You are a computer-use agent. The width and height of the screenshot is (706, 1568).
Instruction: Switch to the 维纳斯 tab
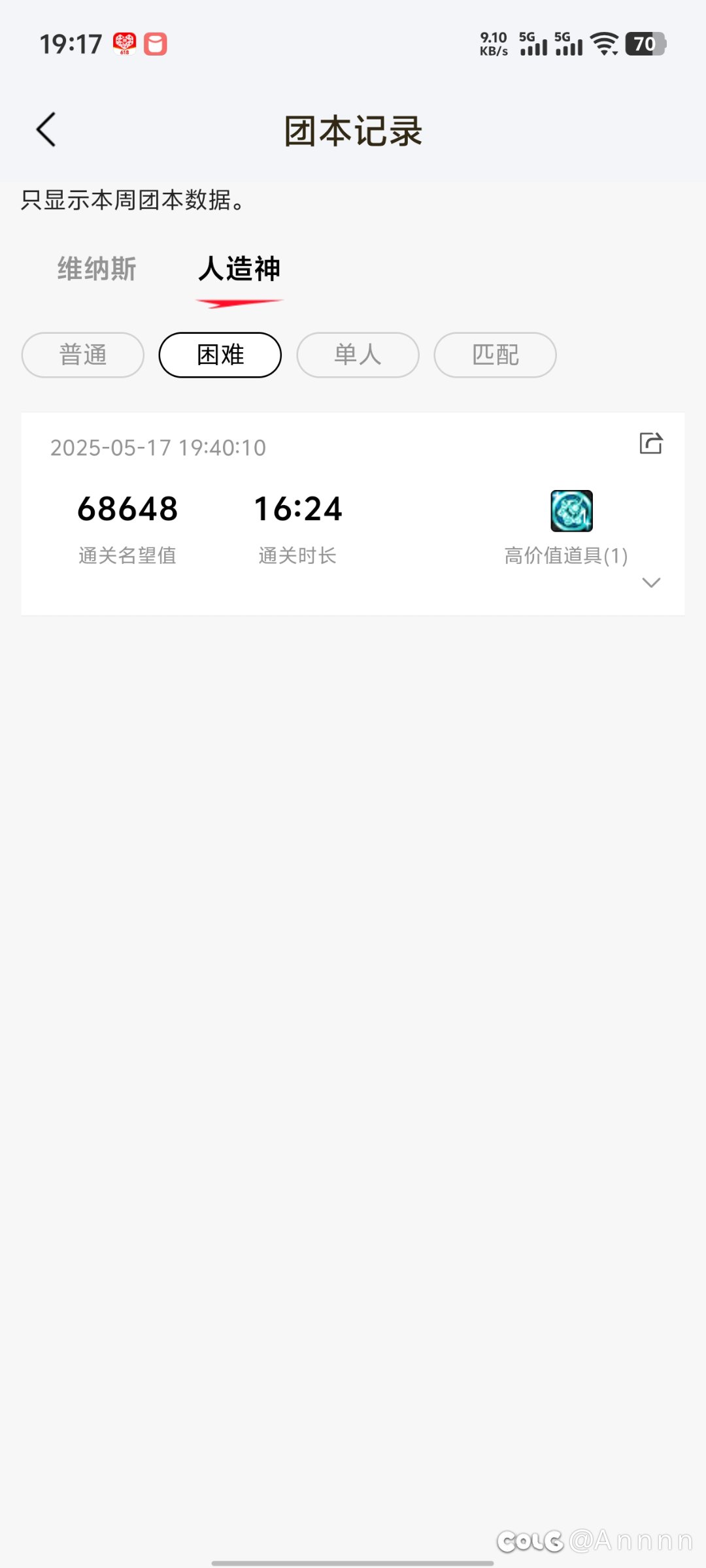[97, 269]
